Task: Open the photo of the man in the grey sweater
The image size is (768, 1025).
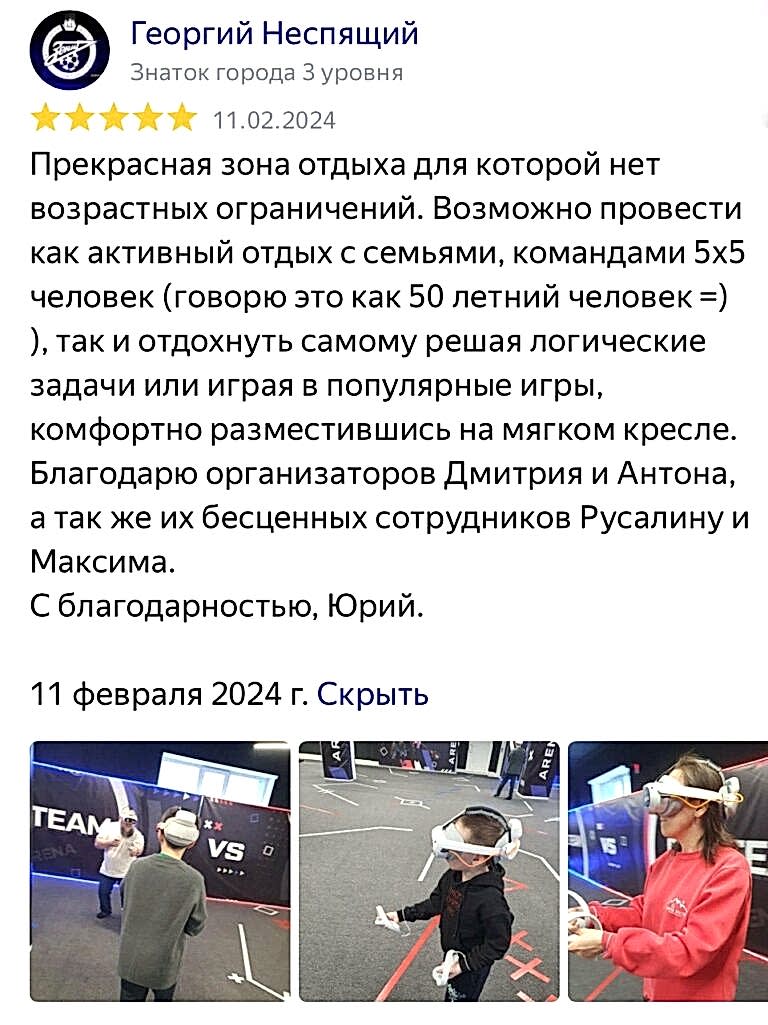Action: (160, 871)
